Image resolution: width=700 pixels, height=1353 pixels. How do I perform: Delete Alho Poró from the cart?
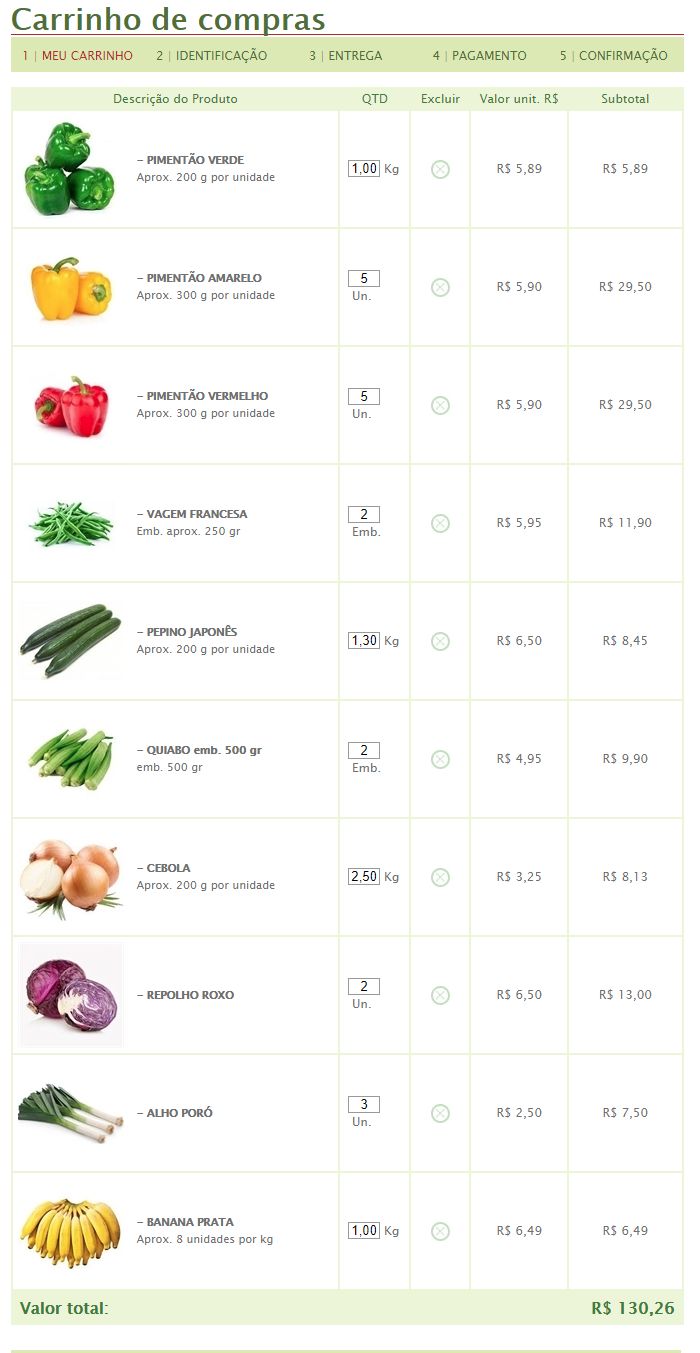tap(440, 1113)
